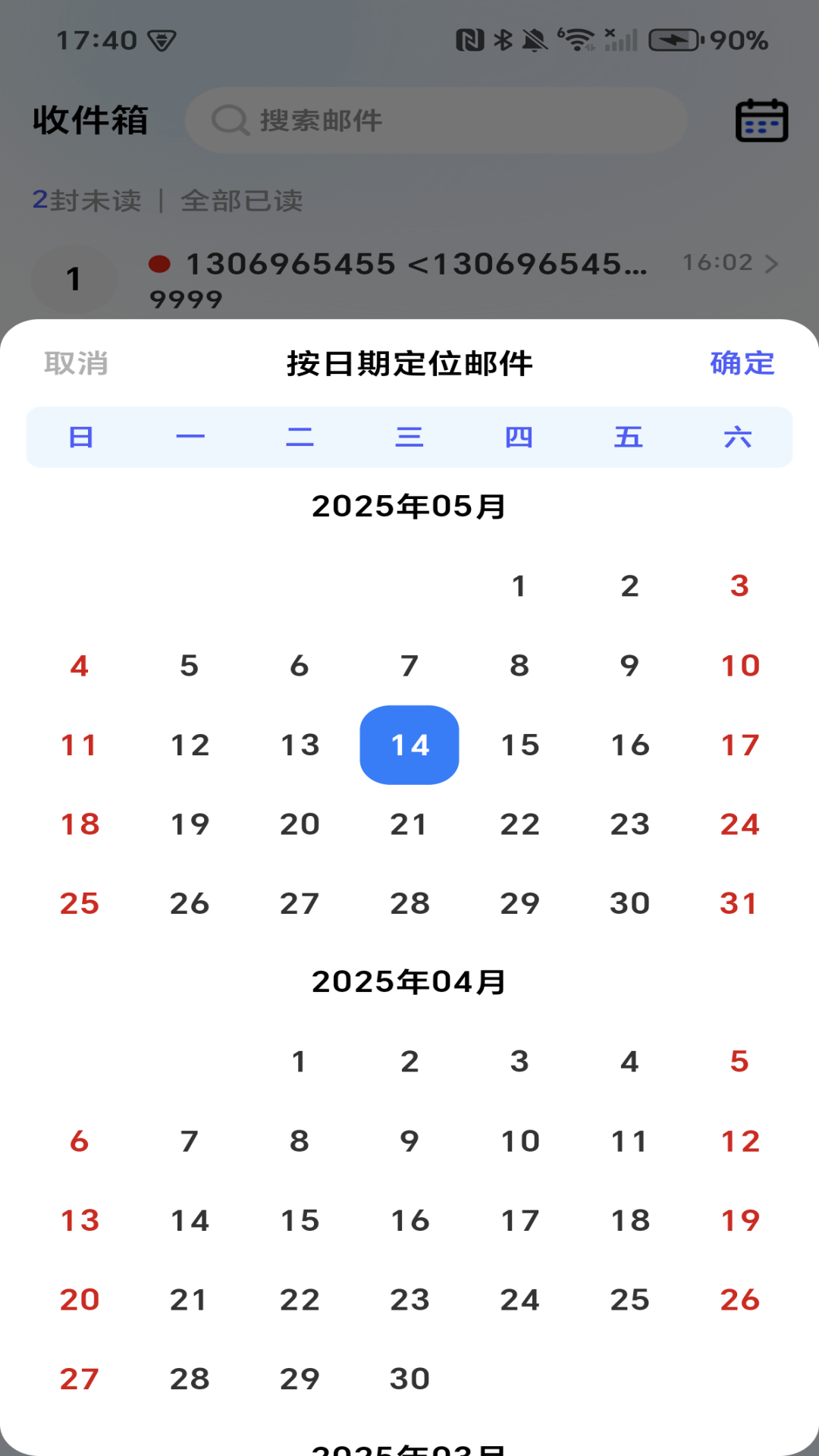Select May 1 in the calendar

coord(519,585)
